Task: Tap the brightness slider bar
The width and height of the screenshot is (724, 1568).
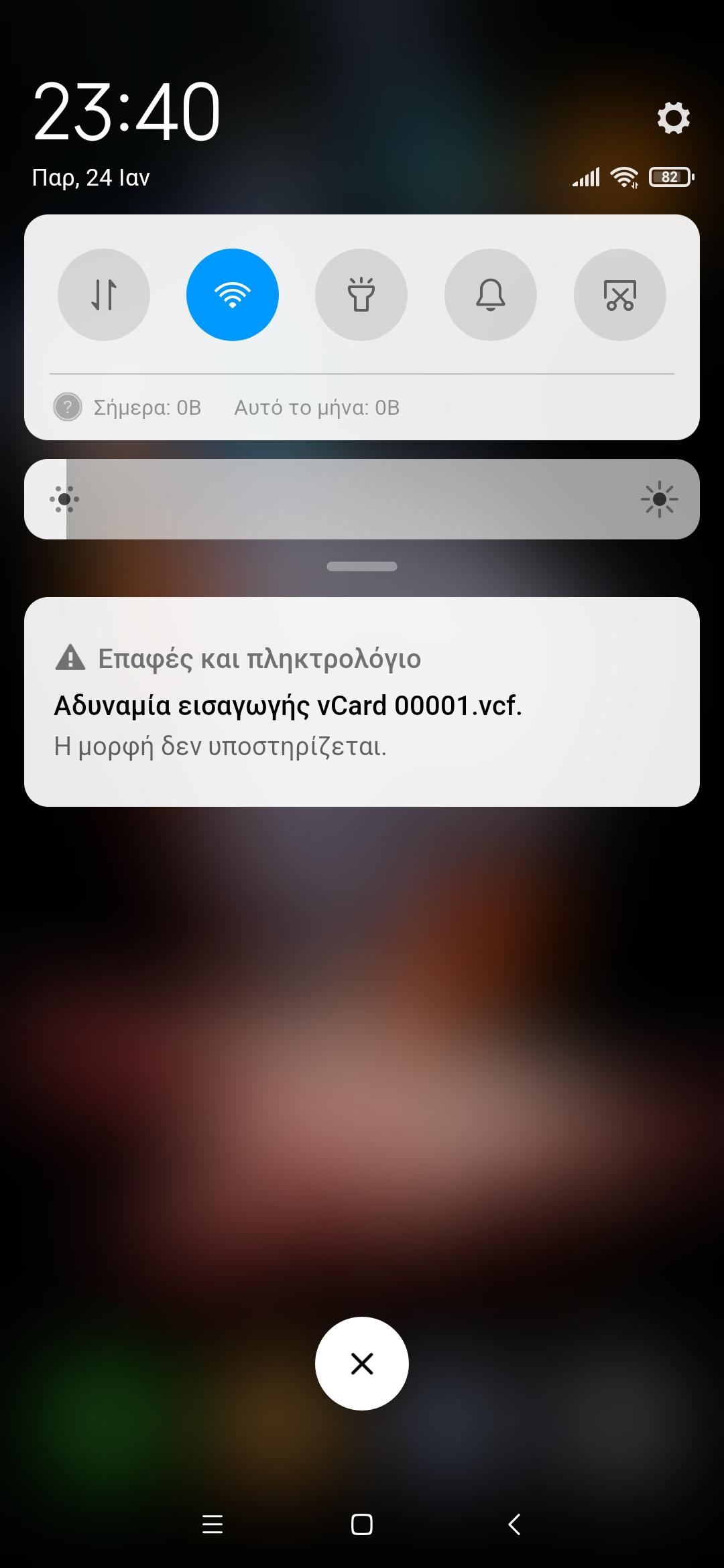Action: pos(362,499)
